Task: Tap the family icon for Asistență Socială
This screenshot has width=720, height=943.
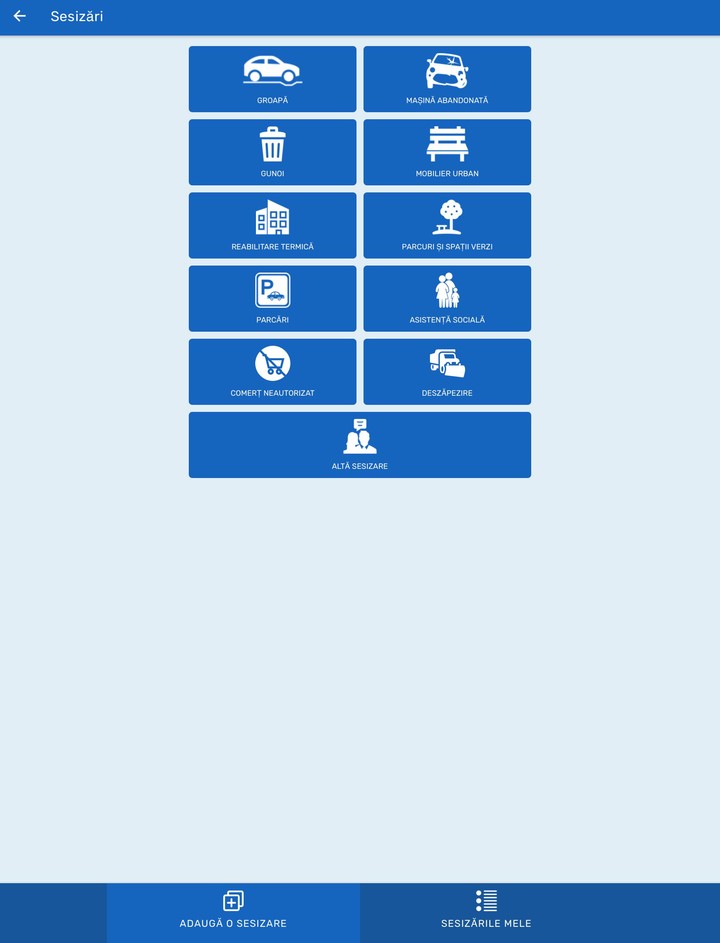Action: 447,289
